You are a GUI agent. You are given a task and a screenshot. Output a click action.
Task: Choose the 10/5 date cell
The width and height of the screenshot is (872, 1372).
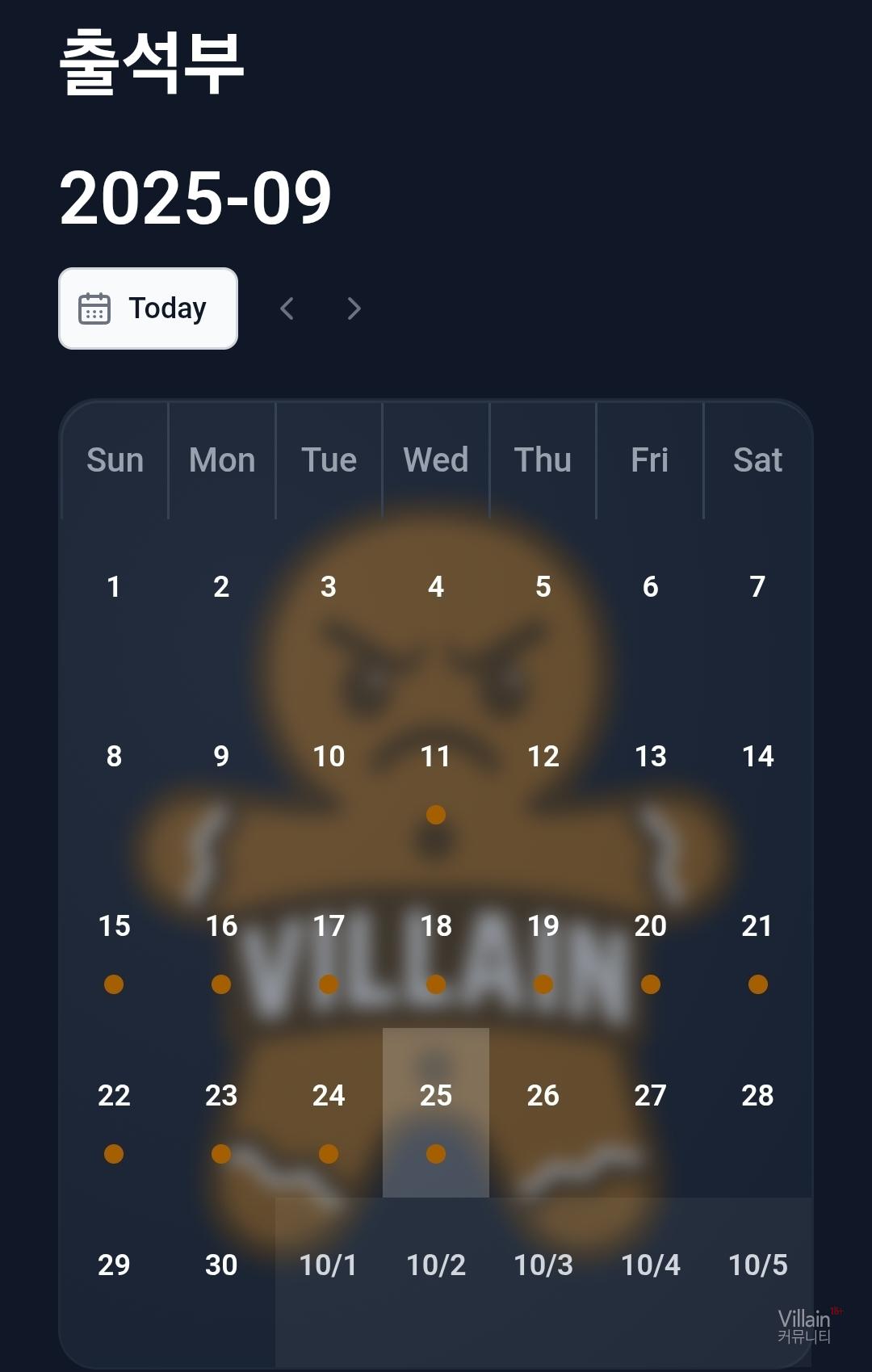pyautogui.click(x=757, y=1281)
